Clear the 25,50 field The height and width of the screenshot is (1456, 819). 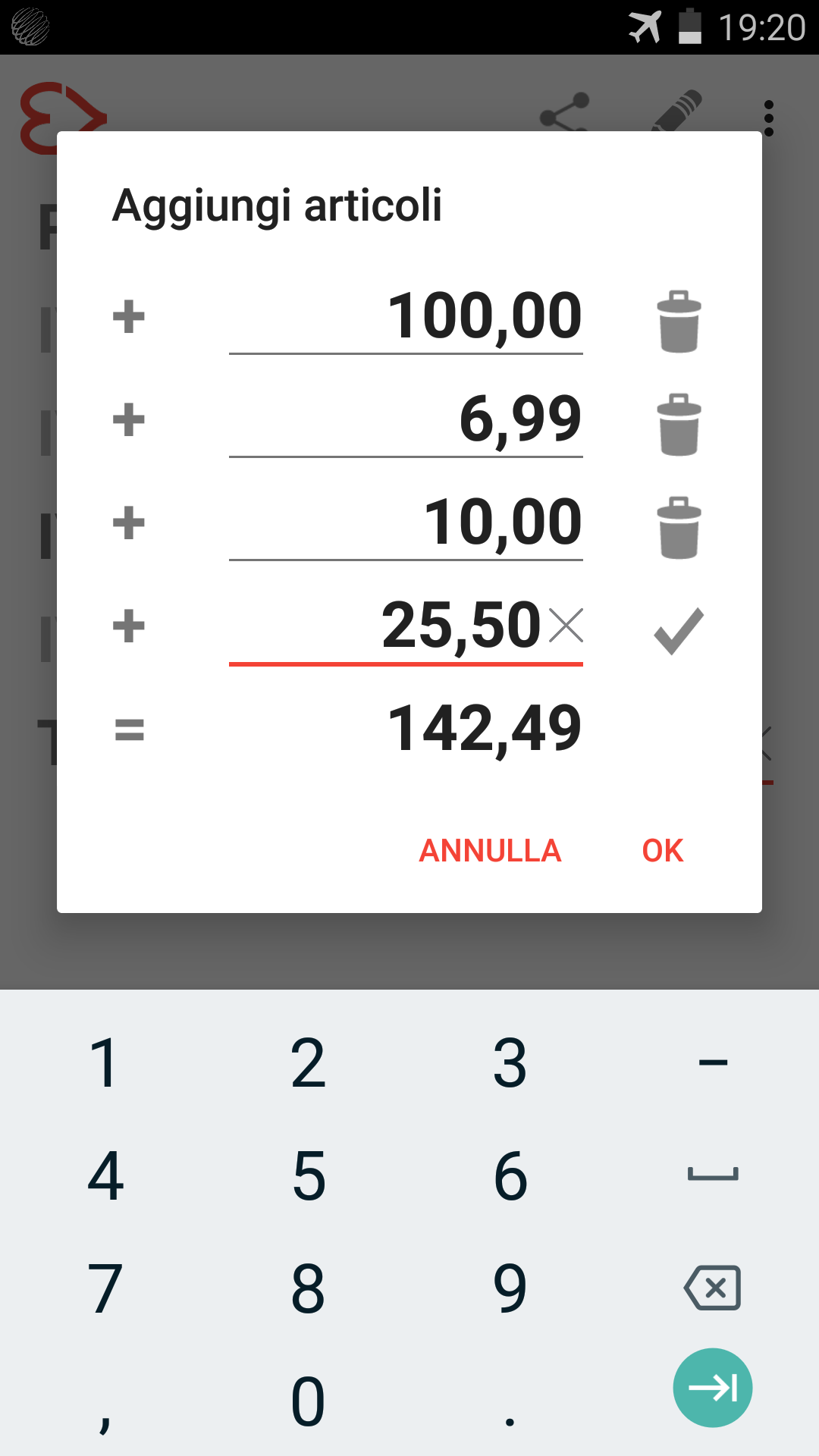click(x=566, y=626)
